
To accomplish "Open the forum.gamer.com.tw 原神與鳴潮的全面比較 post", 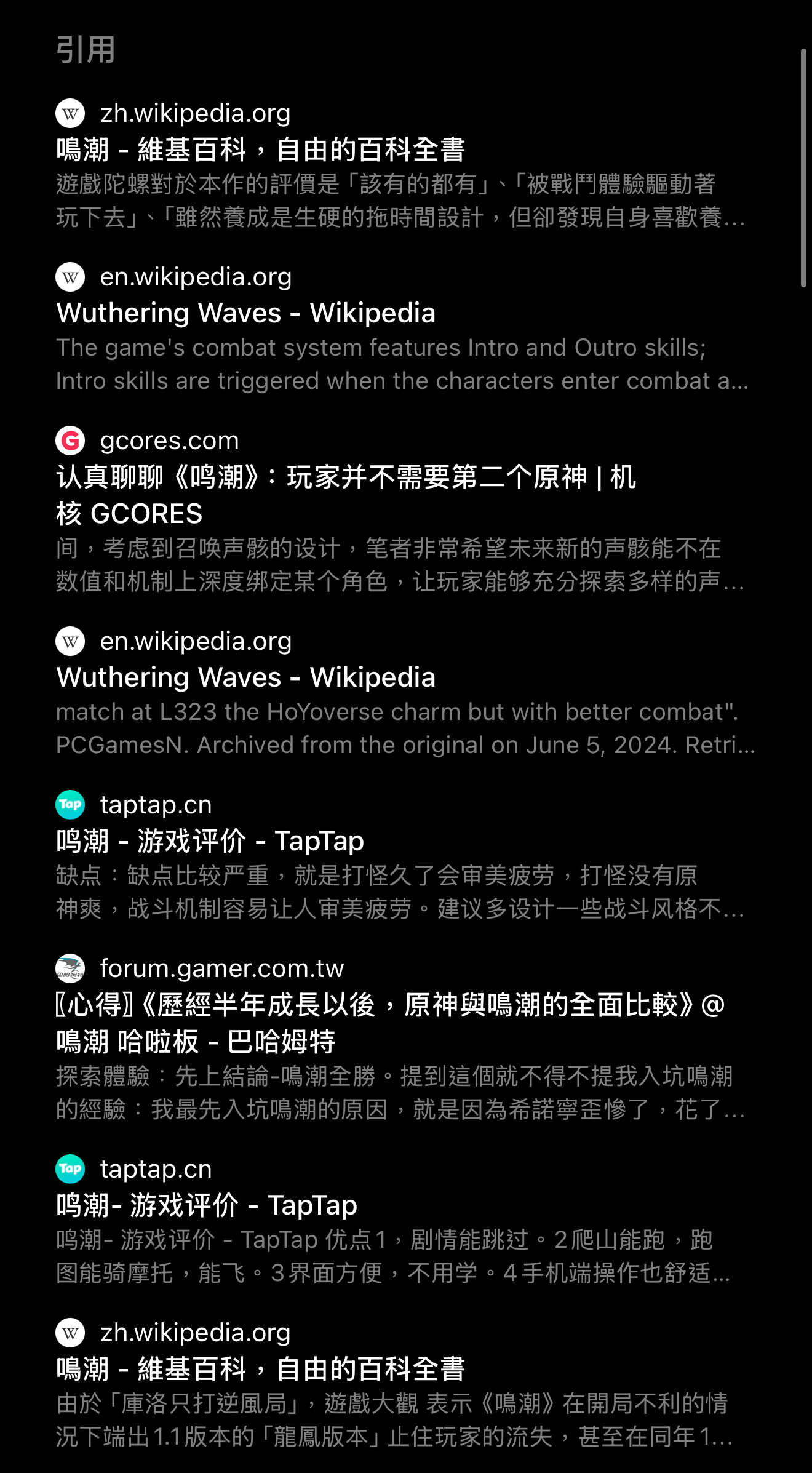I will tap(389, 1006).
